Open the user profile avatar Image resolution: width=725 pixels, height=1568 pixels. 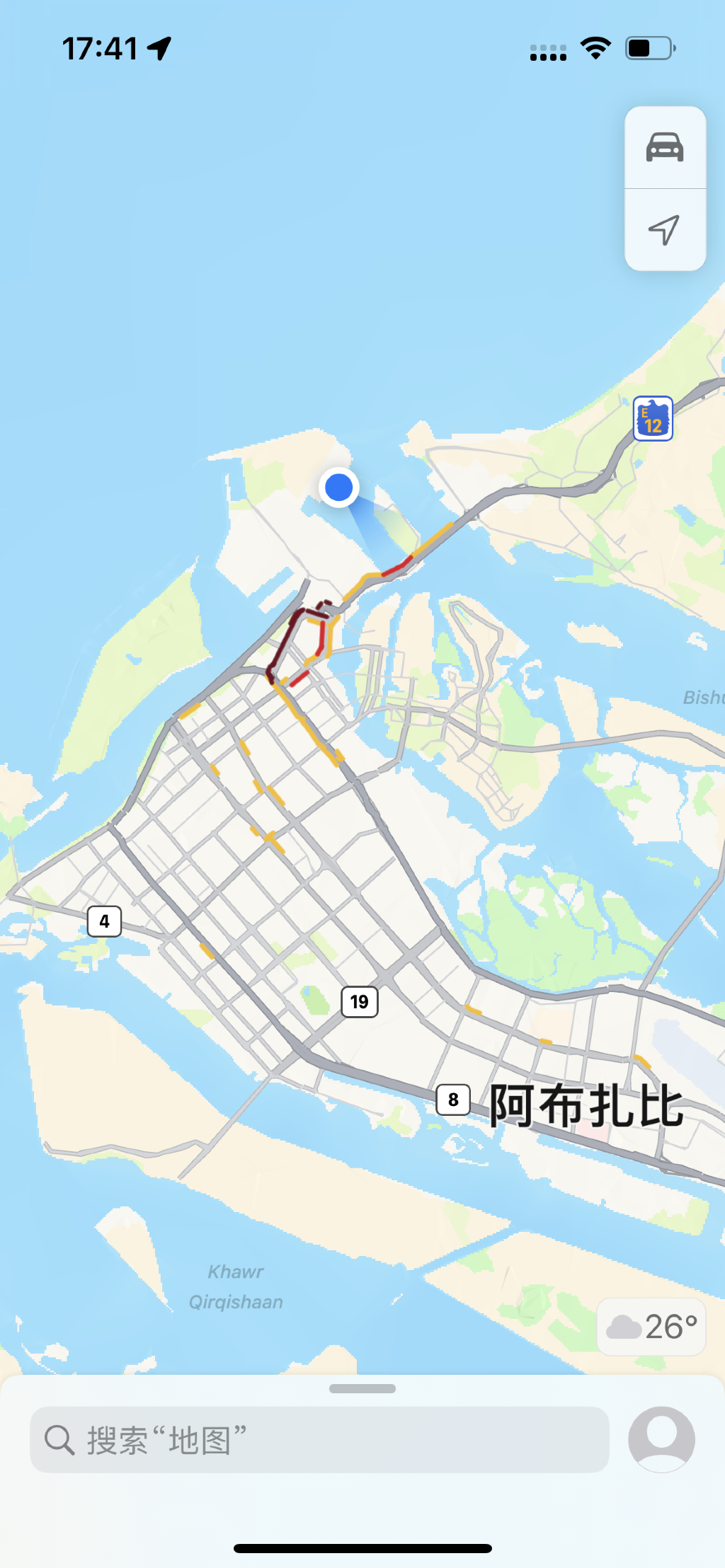tap(661, 1439)
